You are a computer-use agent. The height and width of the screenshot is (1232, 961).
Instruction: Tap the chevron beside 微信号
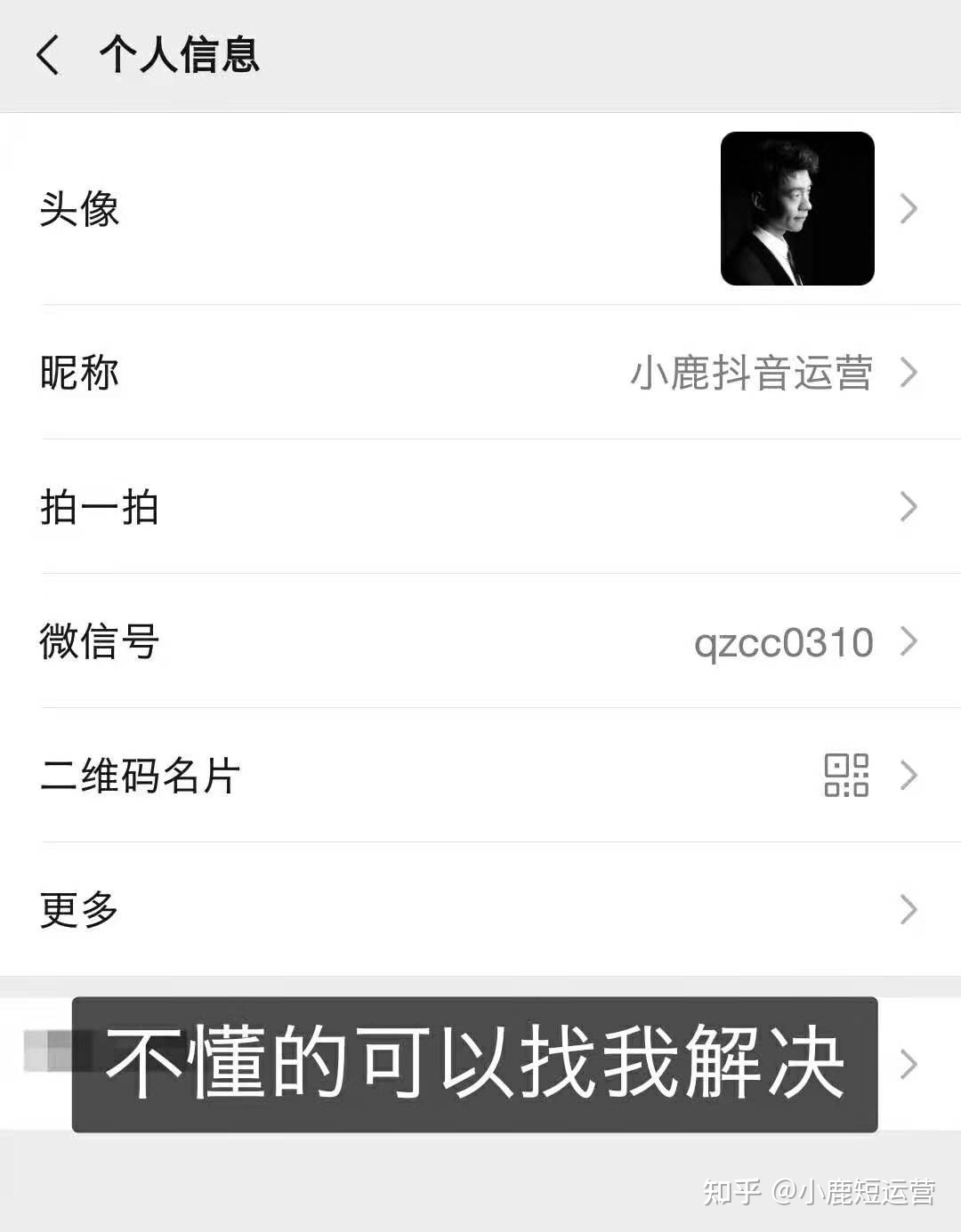(909, 642)
